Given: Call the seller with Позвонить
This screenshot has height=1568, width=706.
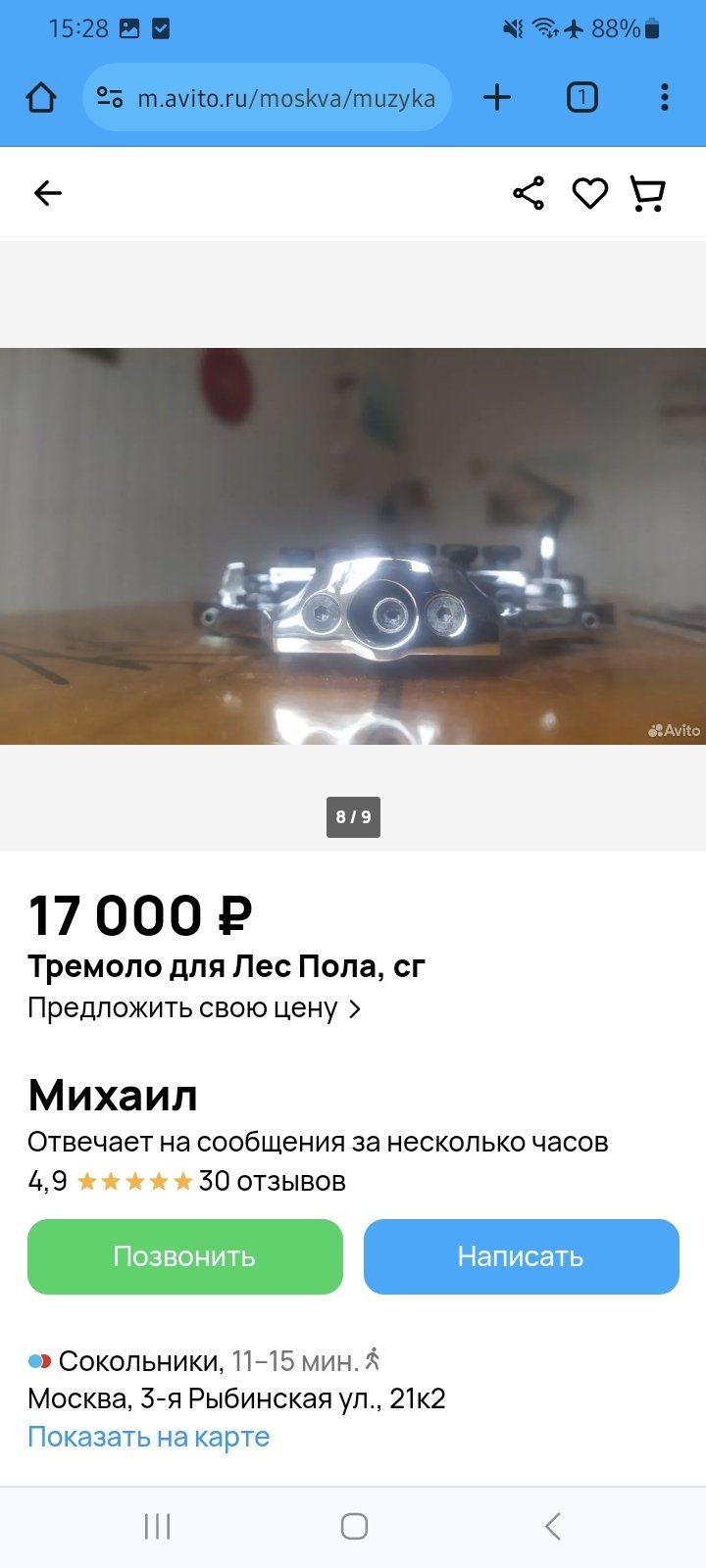Looking at the screenshot, I should point(185,1256).
